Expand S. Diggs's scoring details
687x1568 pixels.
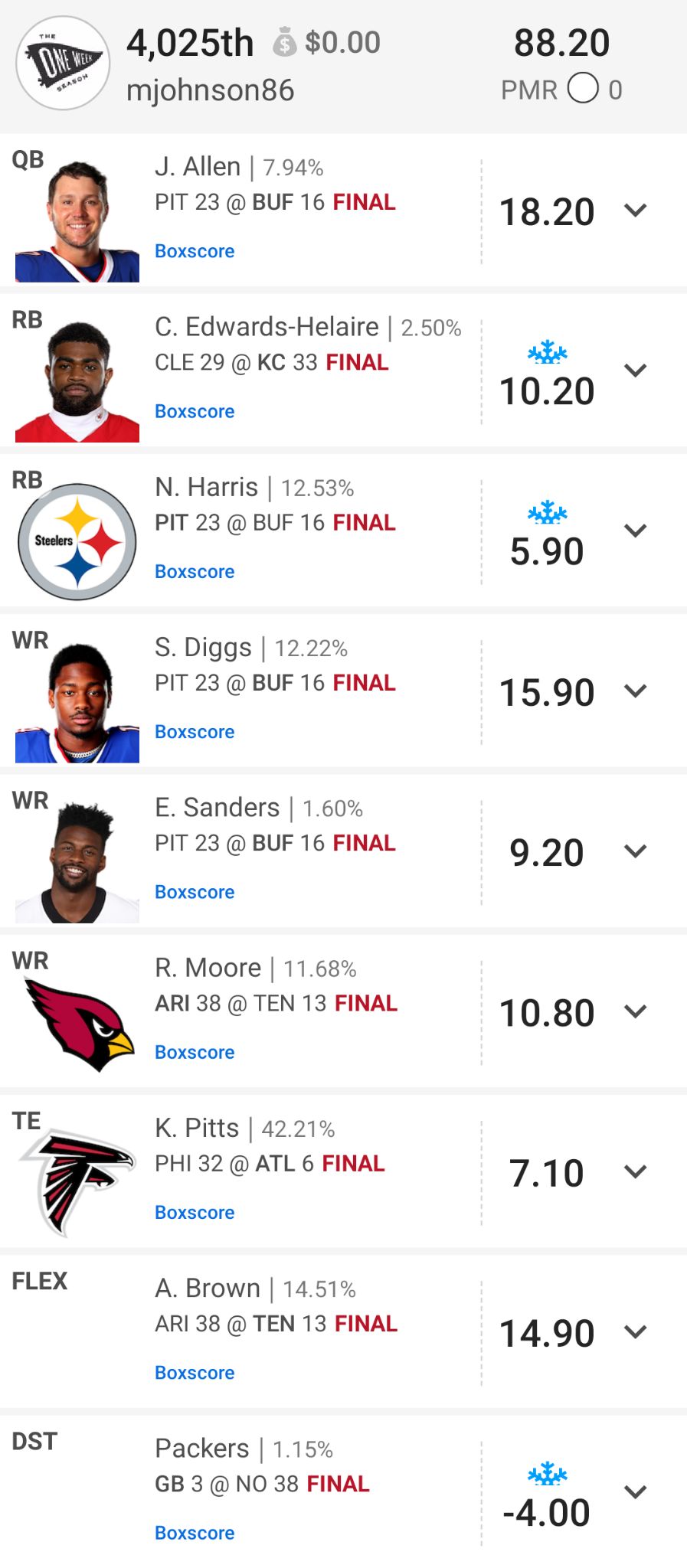(635, 691)
